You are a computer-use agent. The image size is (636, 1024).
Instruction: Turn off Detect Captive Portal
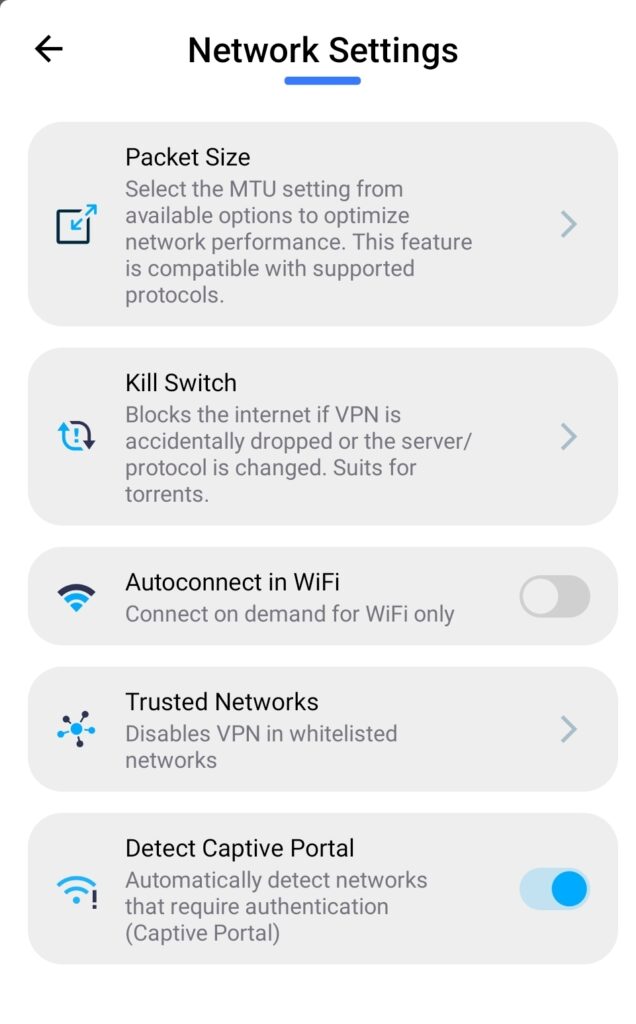pyautogui.click(x=554, y=888)
